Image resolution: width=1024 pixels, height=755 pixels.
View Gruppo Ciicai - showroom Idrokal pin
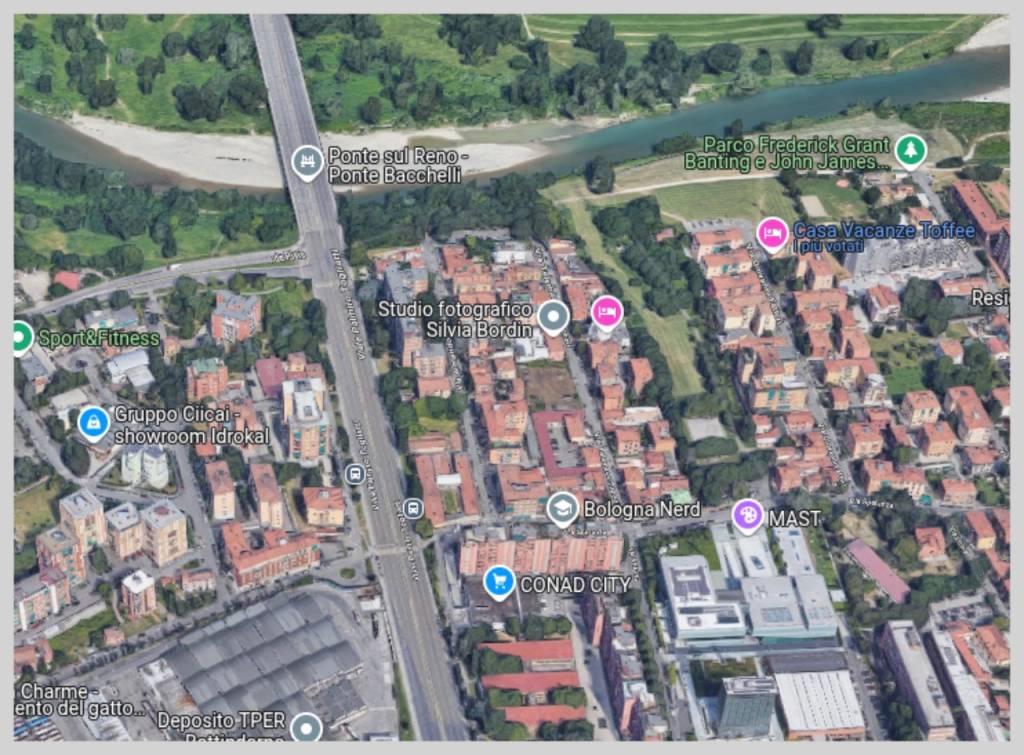(x=94, y=423)
